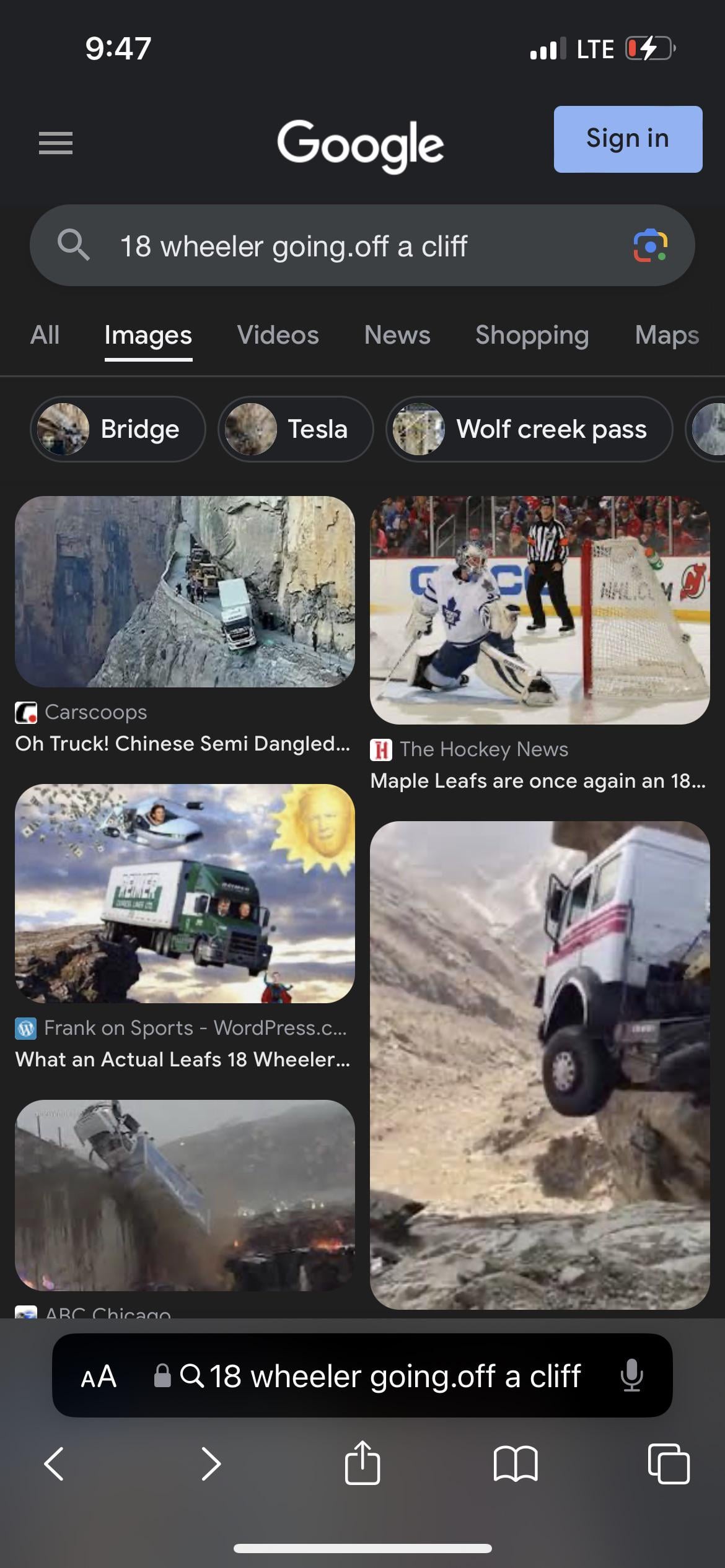Switch to the Shopping tab
The width and height of the screenshot is (725, 1568).
tap(532, 335)
